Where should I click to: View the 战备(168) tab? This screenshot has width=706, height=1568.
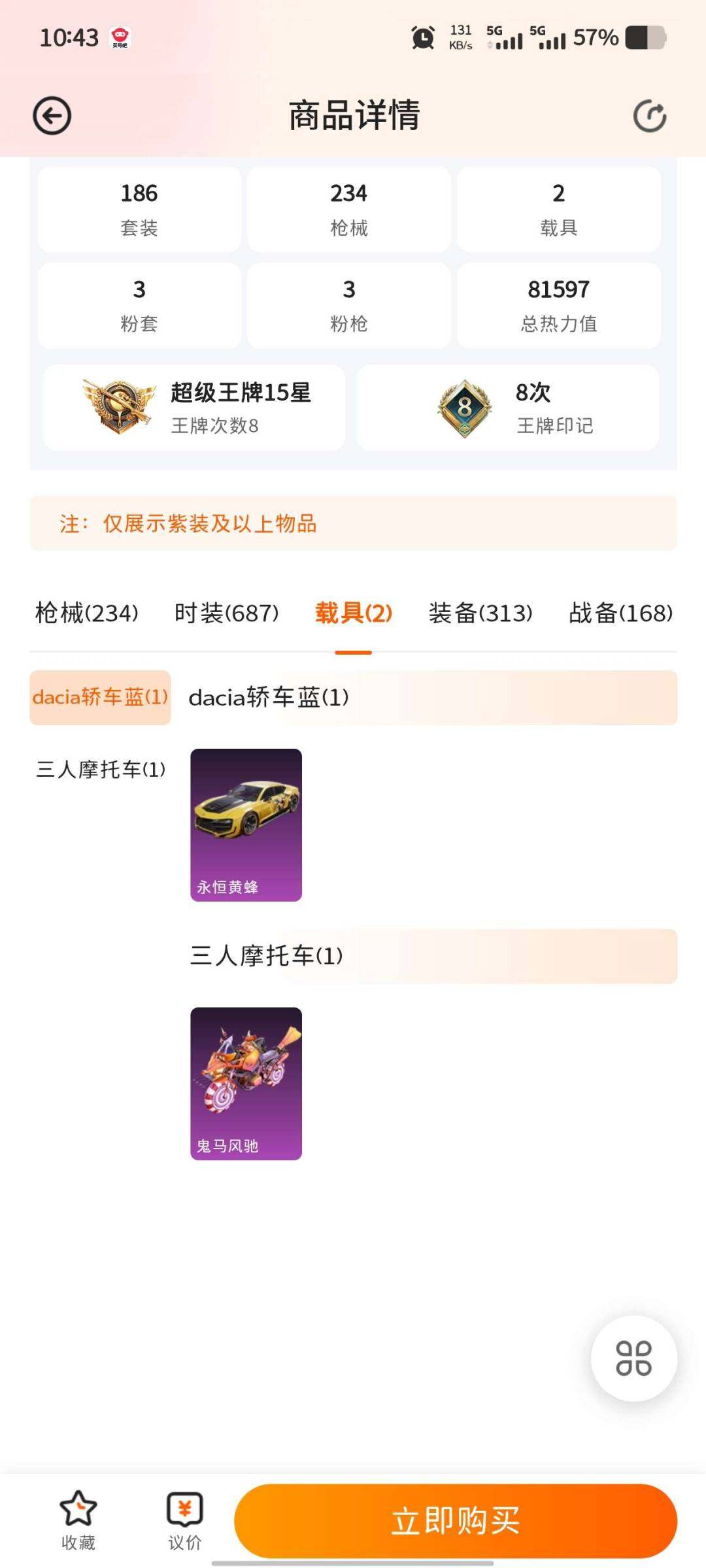pyautogui.click(x=620, y=613)
